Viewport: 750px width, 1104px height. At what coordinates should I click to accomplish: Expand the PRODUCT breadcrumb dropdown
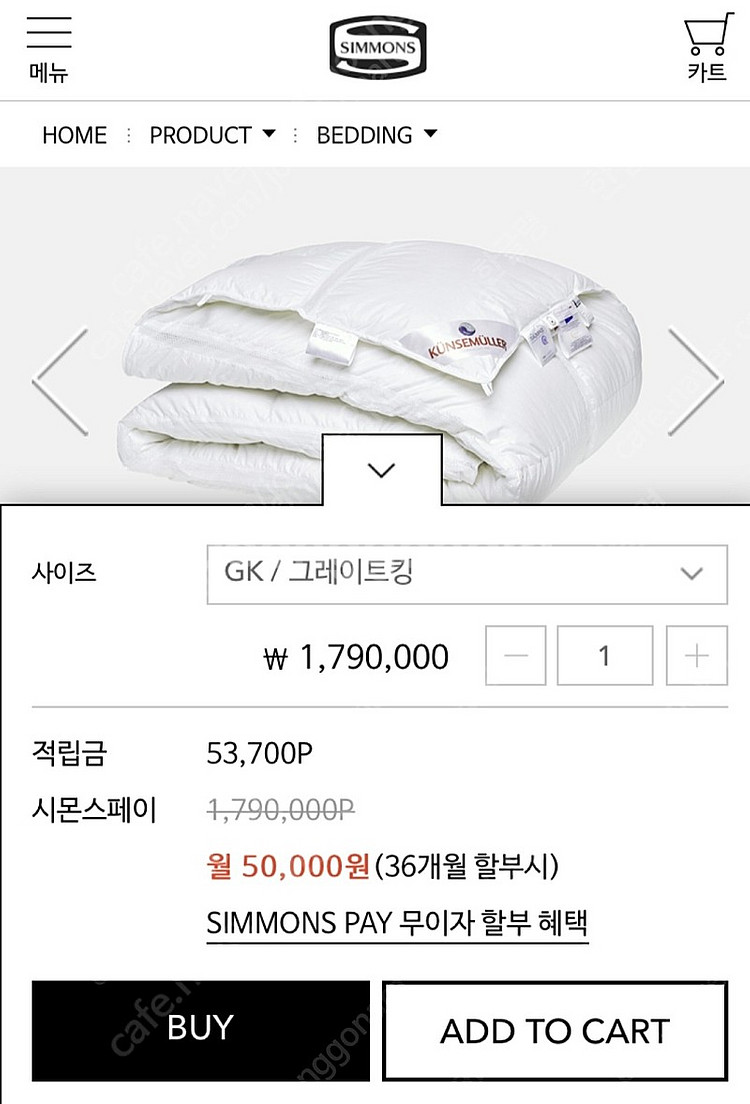(x=268, y=135)
